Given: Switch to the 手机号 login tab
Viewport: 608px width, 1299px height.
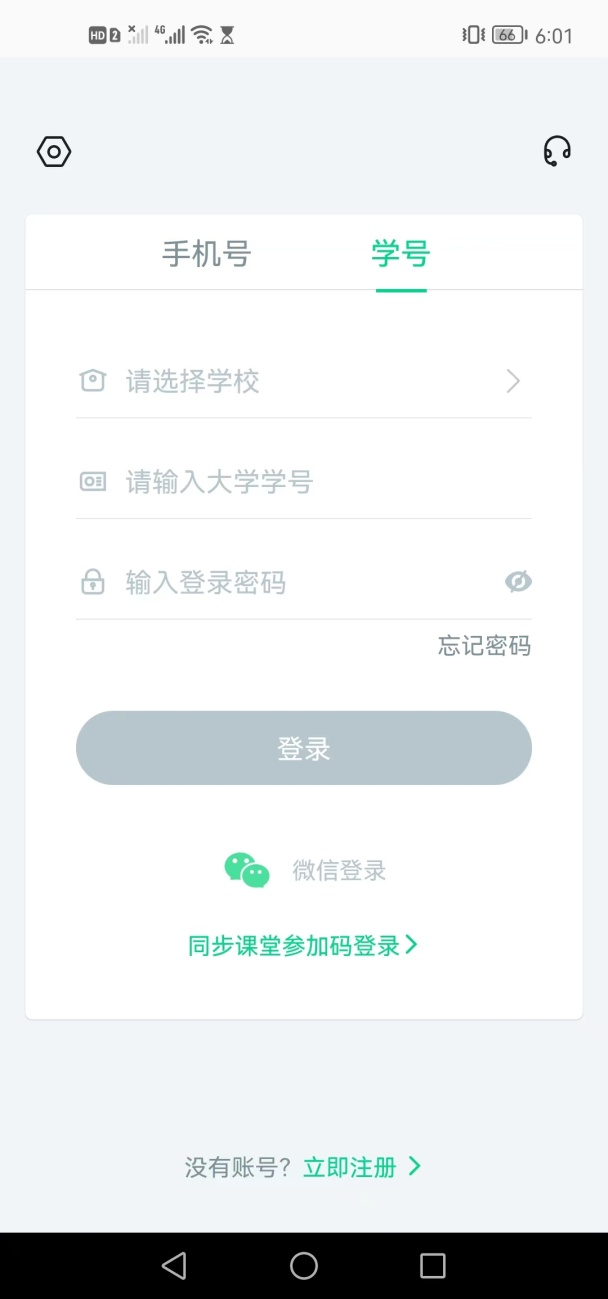Looking at the screenshot, I should (x=206, y=254).
